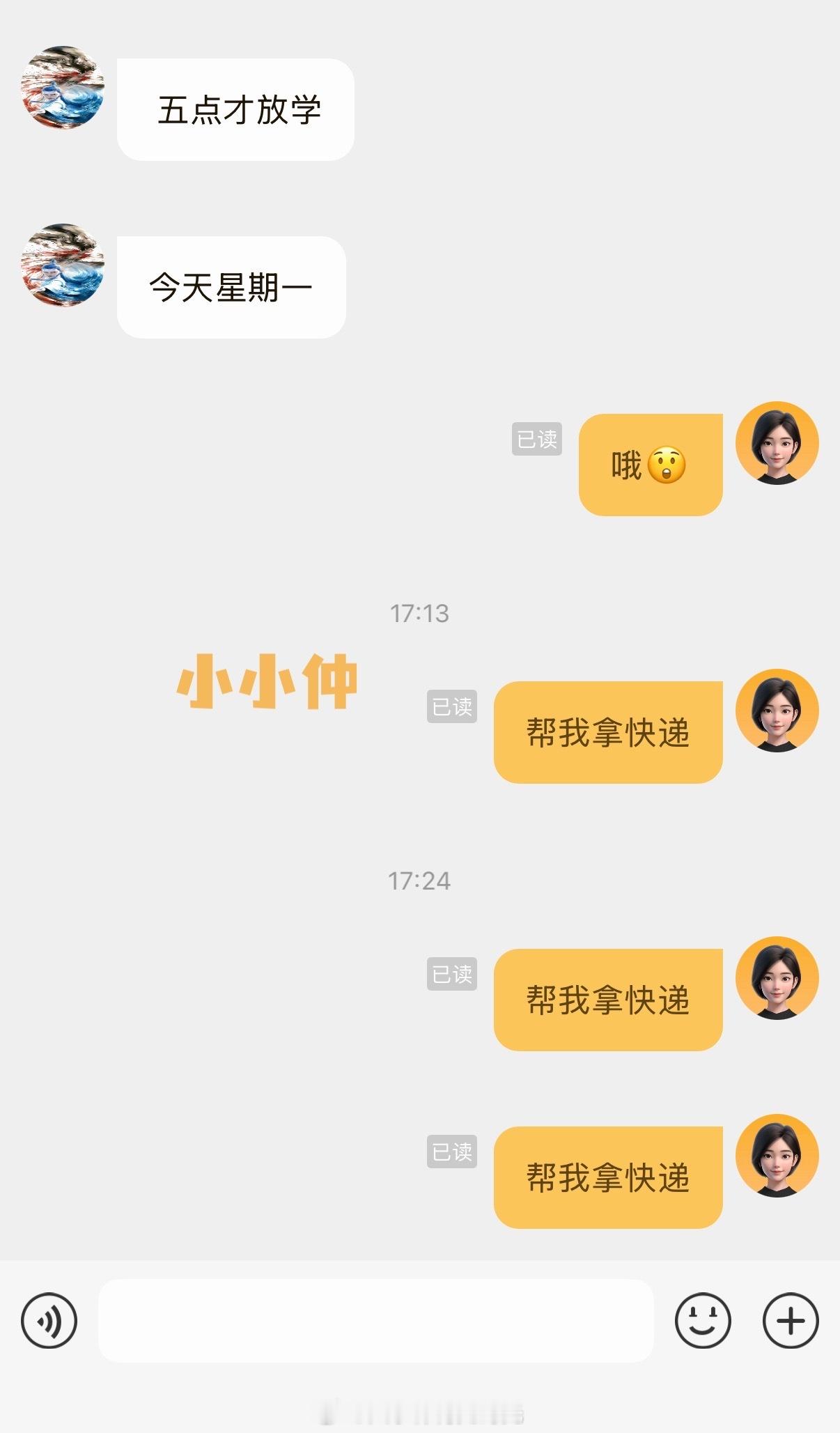Open the plus attachment menu

(x=791, y=1320)
